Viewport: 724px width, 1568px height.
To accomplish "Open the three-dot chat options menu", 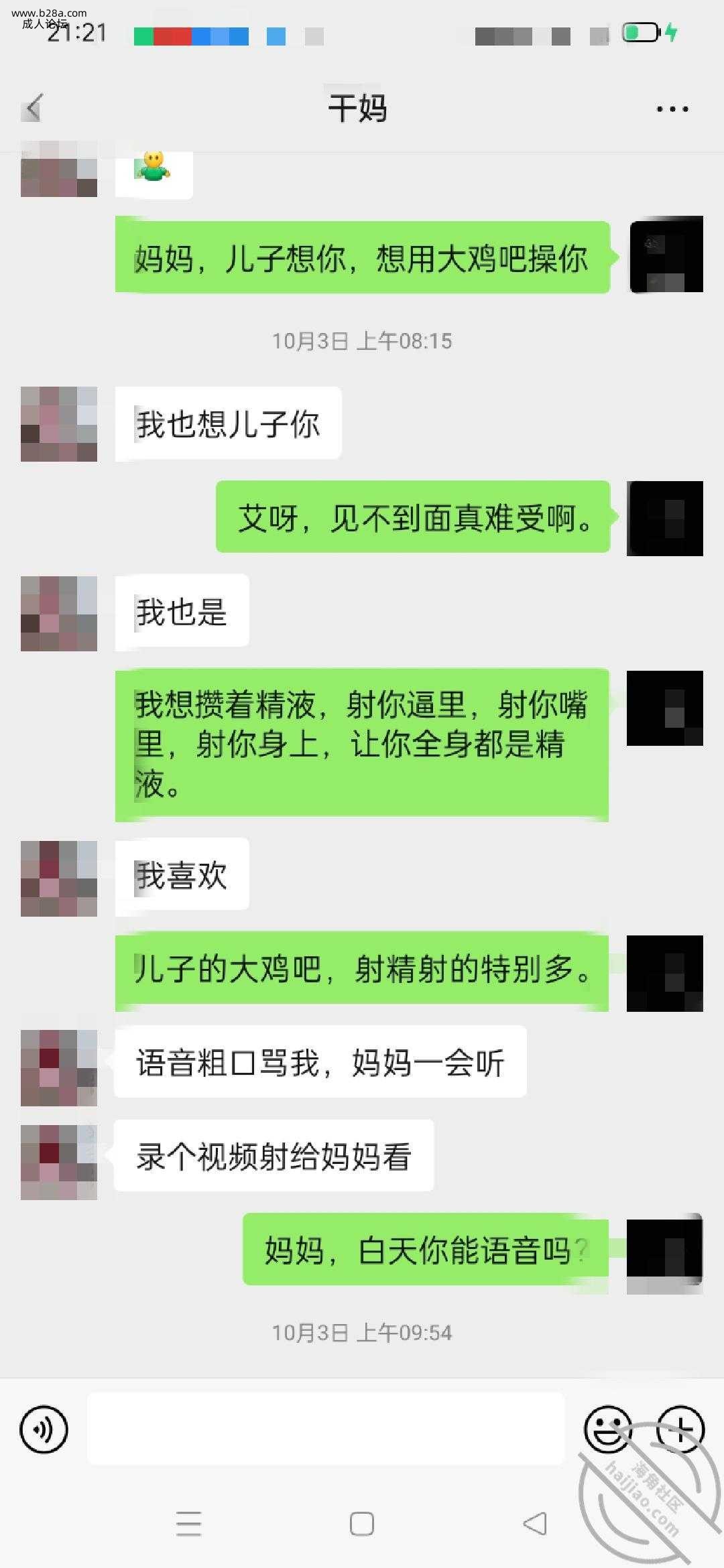I will pos(672,109).
